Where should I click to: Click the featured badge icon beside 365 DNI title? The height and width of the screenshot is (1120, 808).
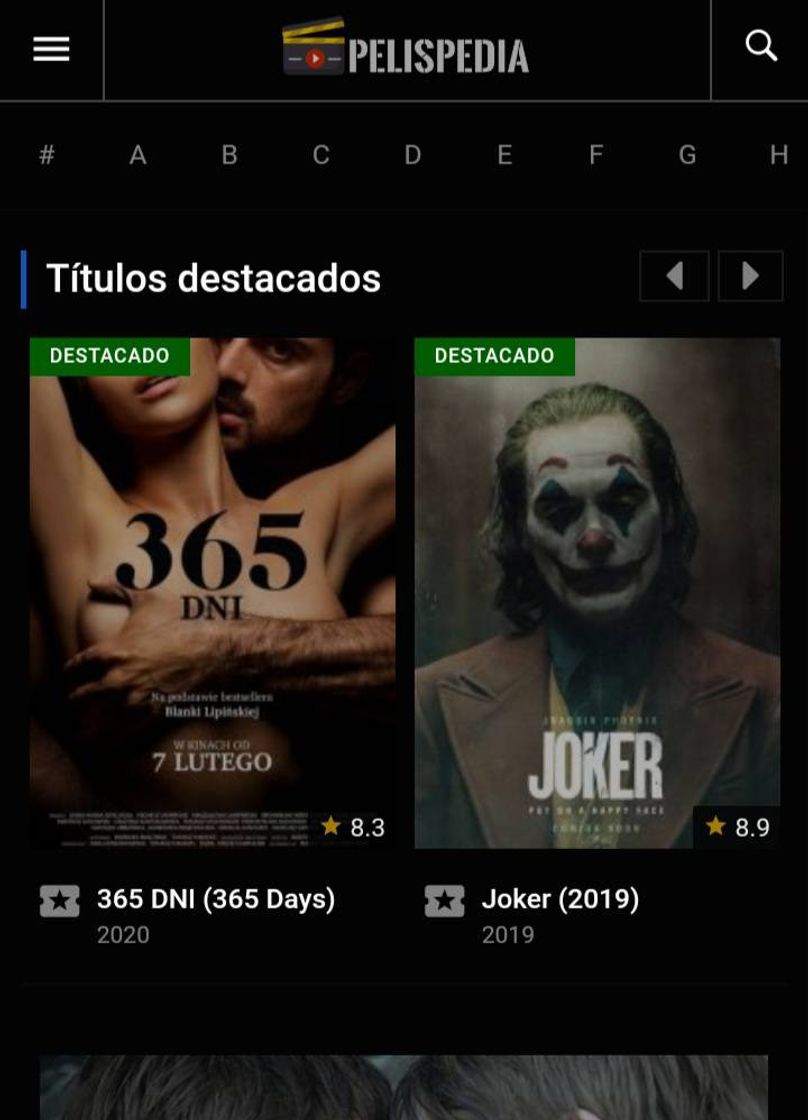point(60,899)
